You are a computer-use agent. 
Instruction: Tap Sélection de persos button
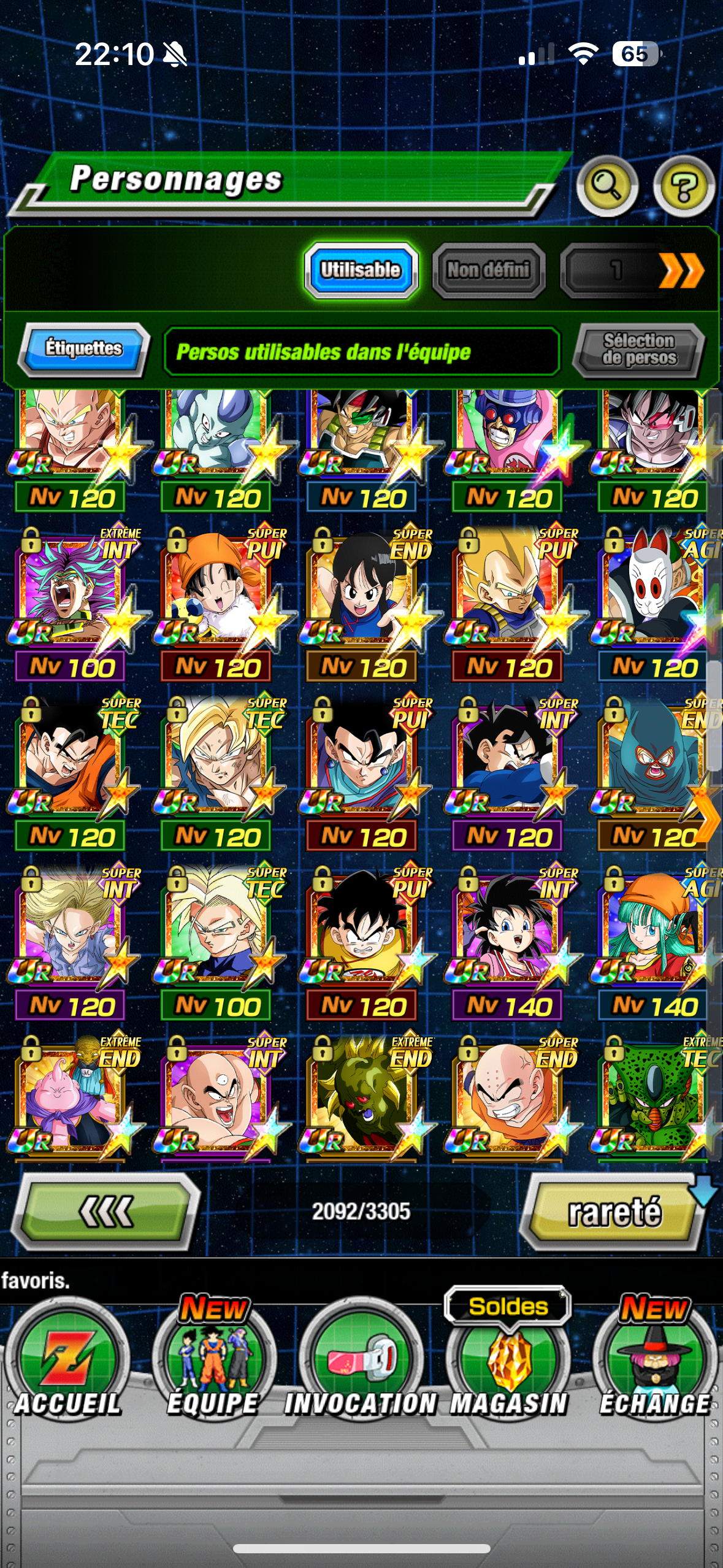(x=639, y=350)
